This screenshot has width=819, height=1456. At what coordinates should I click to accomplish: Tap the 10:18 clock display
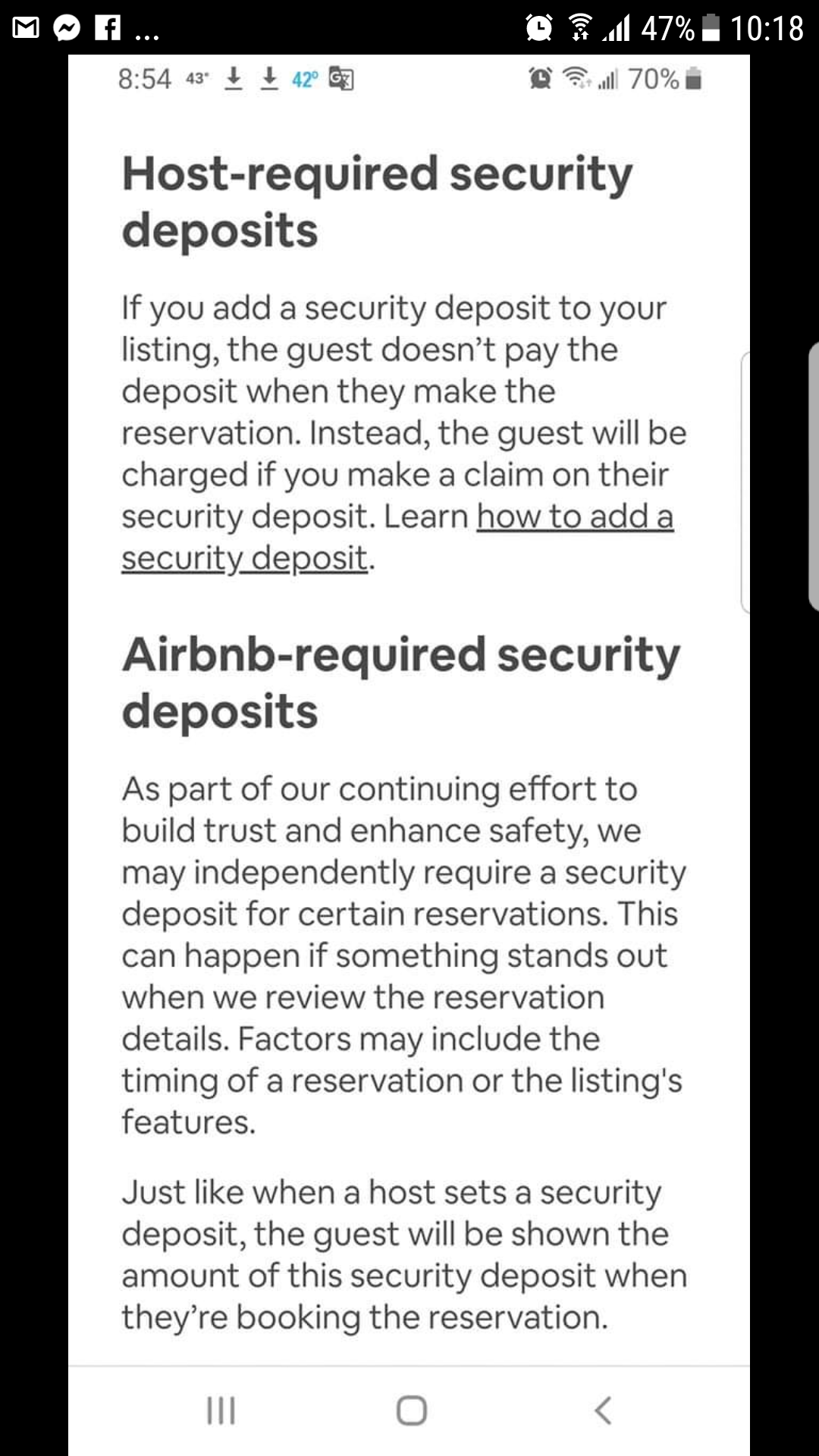(x=767, y=28)
